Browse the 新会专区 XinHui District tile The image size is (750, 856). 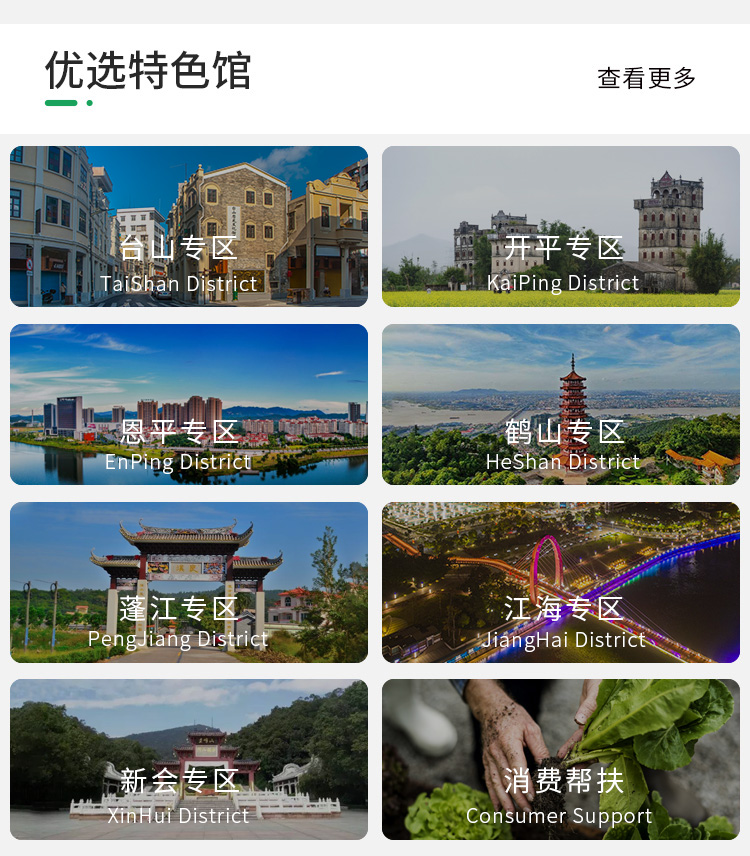(189, 760)
